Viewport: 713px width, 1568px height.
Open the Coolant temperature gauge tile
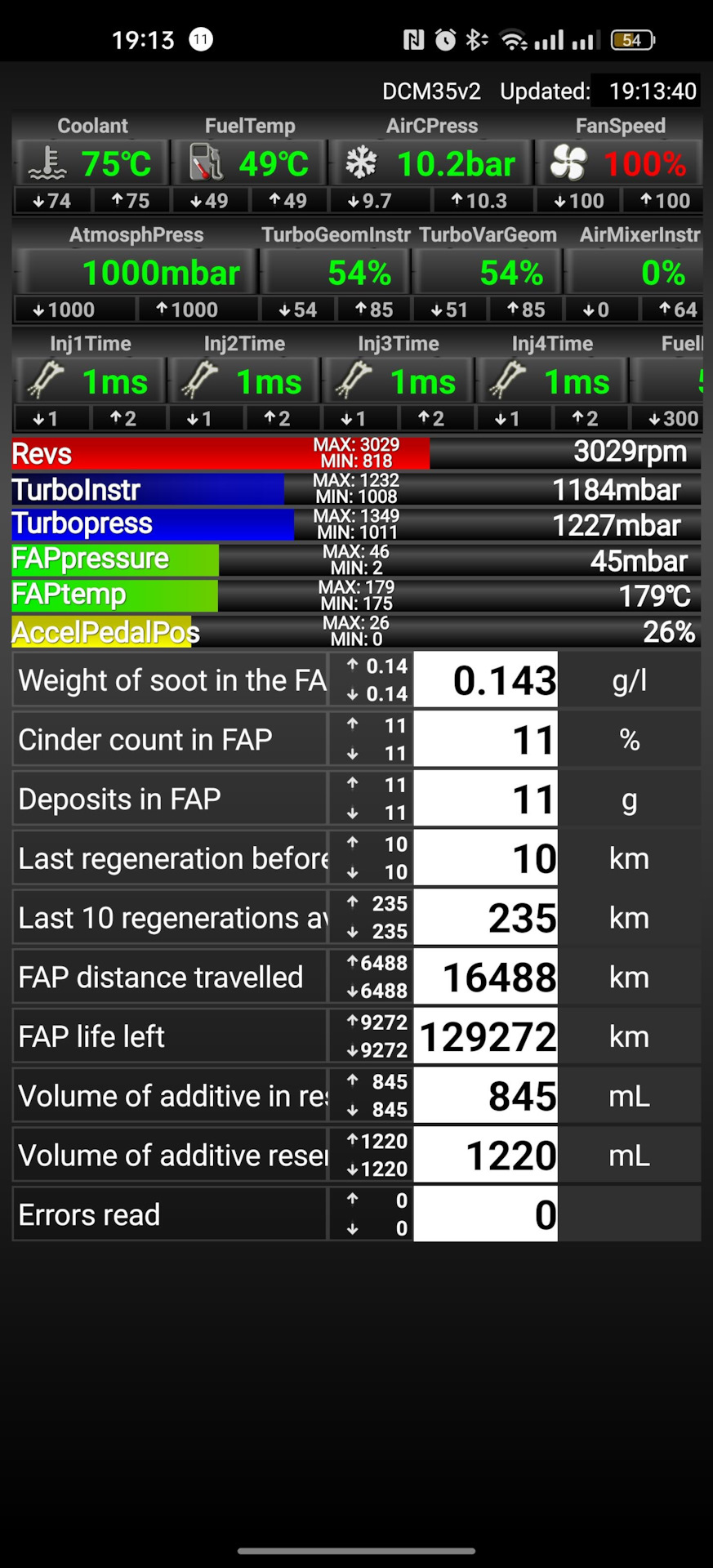click(x=91, y=163)
